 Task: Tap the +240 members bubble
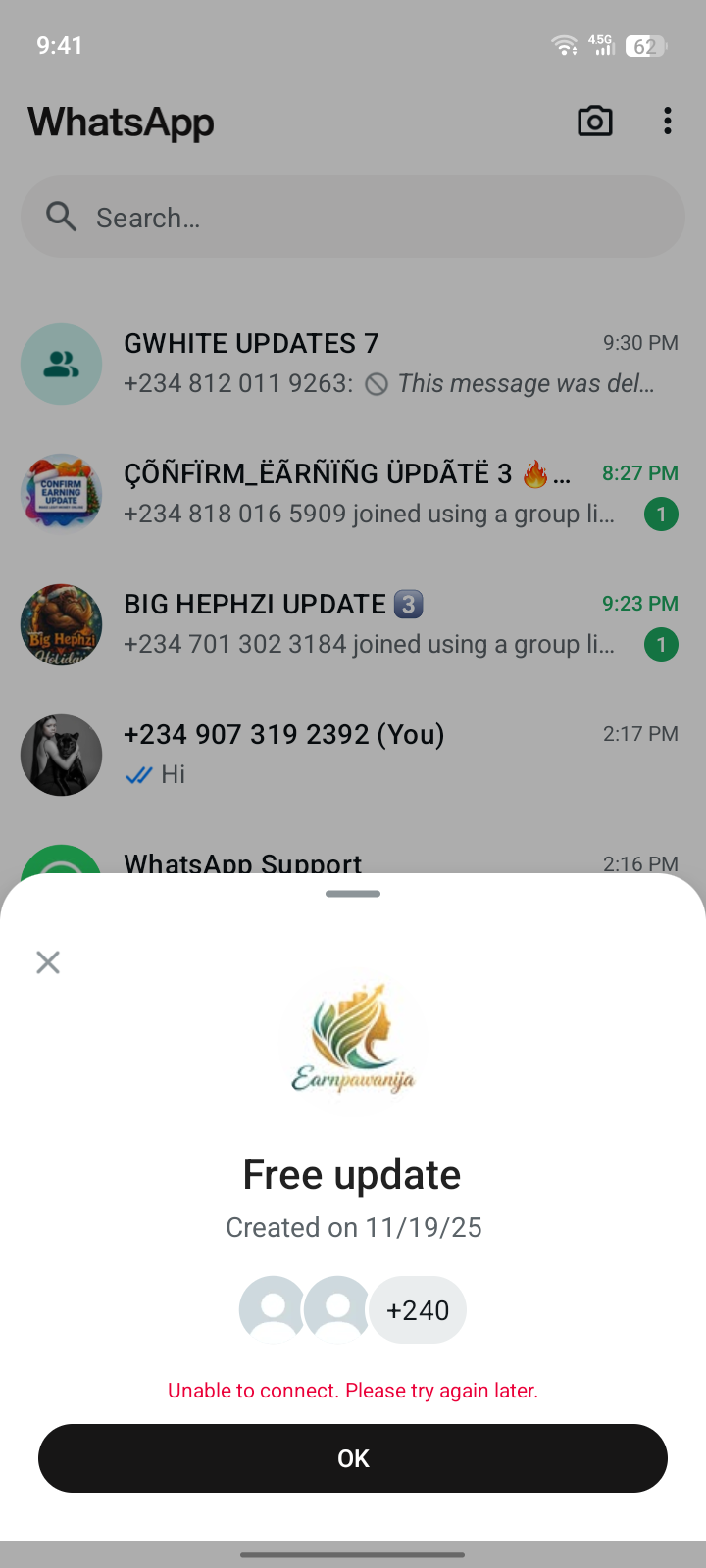[x=418, y=1310]
